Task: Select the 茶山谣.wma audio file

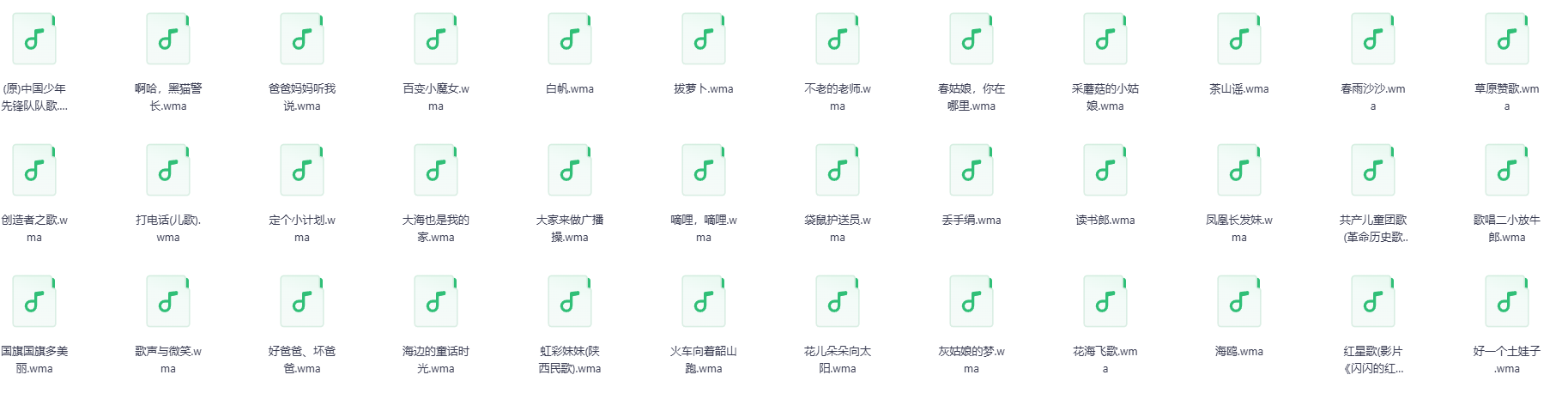Action: 1239,40
